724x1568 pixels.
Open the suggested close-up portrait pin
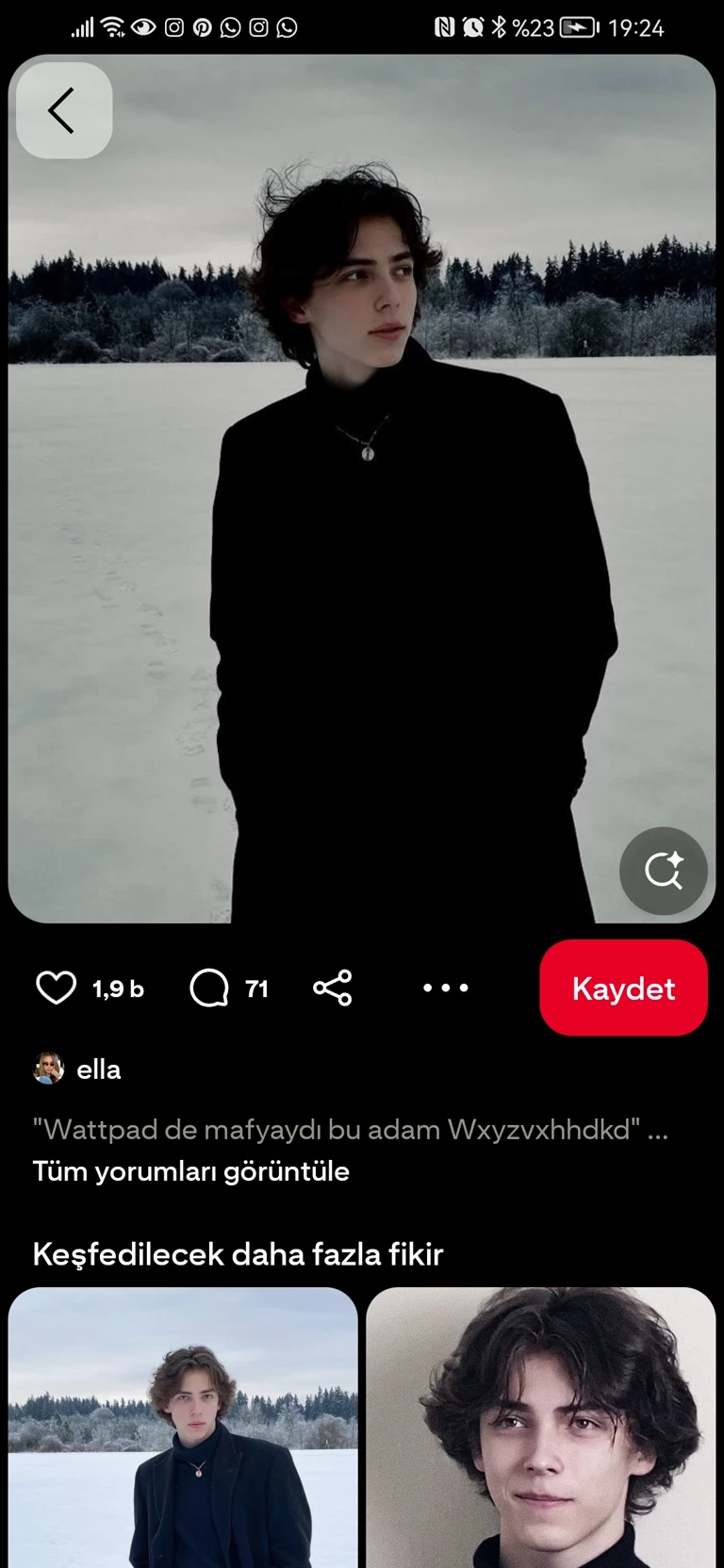(x=540, y=1427)
